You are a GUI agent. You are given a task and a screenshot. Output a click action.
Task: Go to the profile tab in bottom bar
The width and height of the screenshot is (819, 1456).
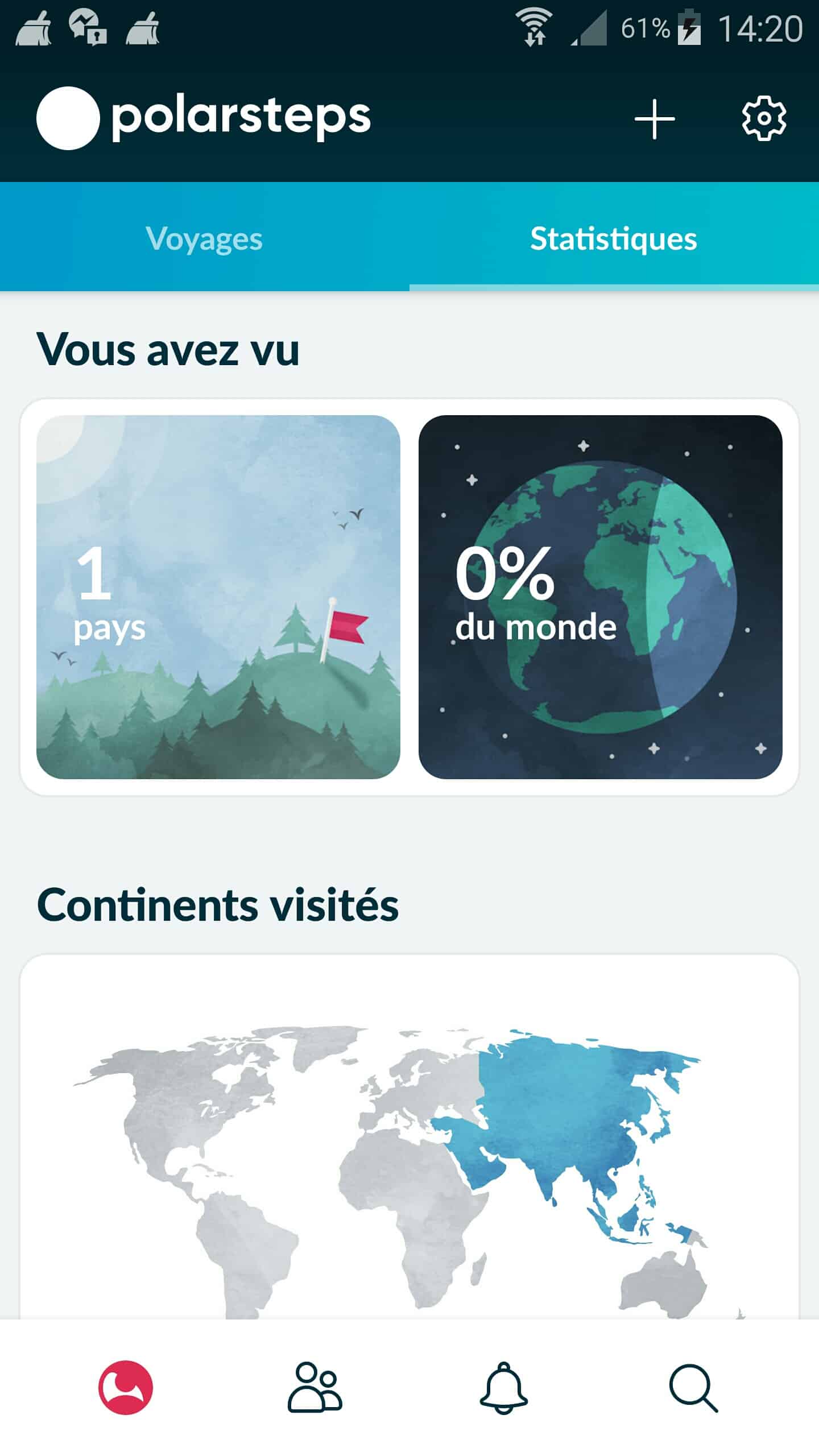pos(126,1387)
